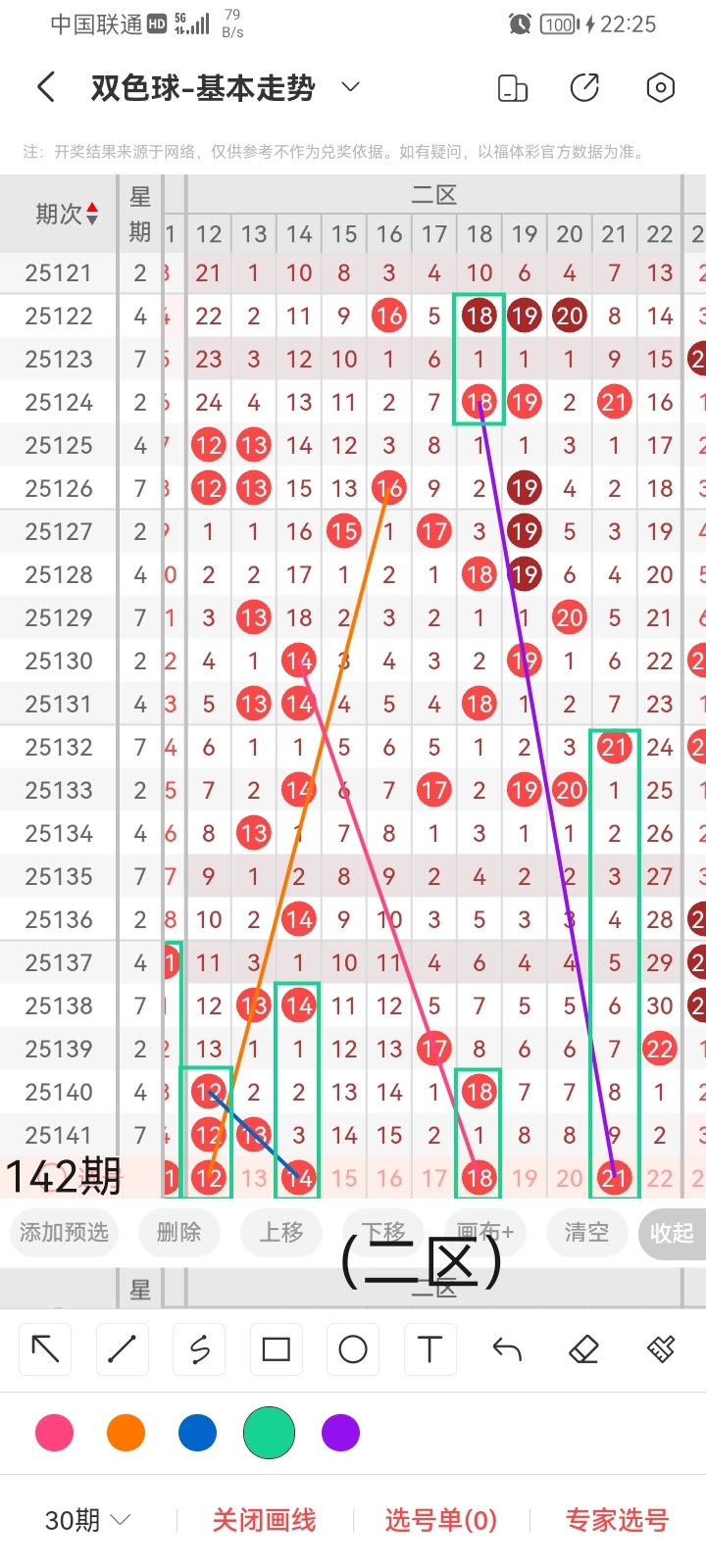
Task: Tap the 删除 button
Action: pyautogui.click(x=178, y=1232)
